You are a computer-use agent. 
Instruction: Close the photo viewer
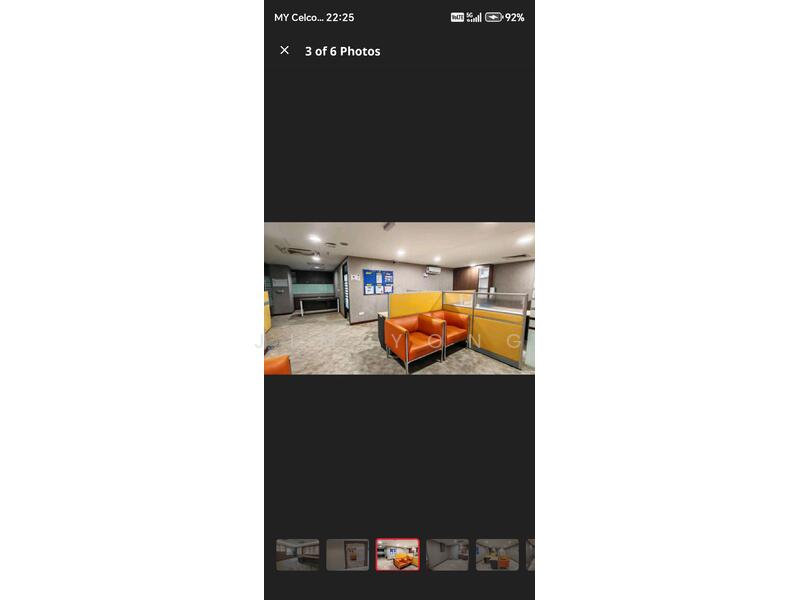284,50
